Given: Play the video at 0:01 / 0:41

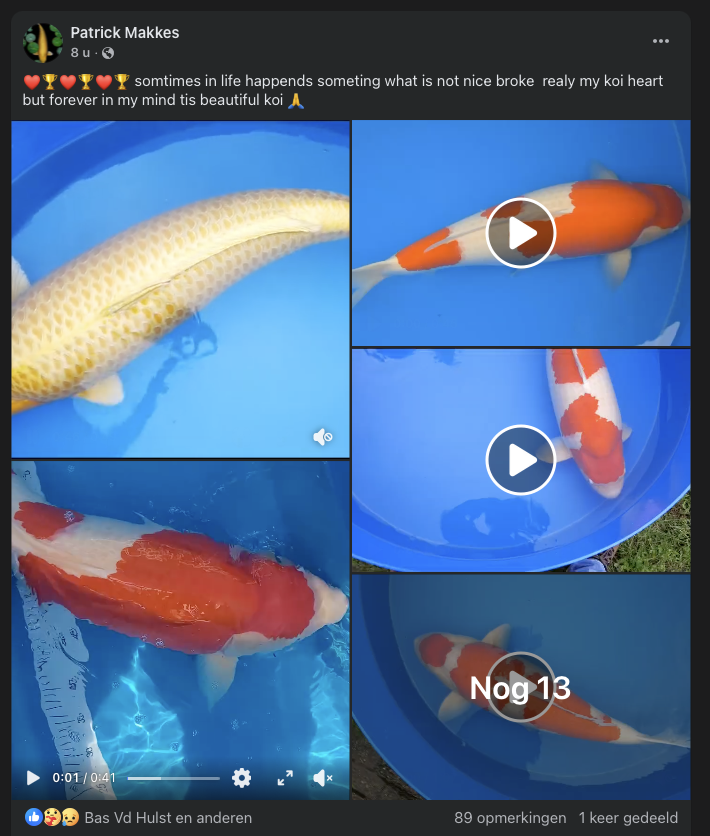Looking at the screenshot, I should pos(33,778).
